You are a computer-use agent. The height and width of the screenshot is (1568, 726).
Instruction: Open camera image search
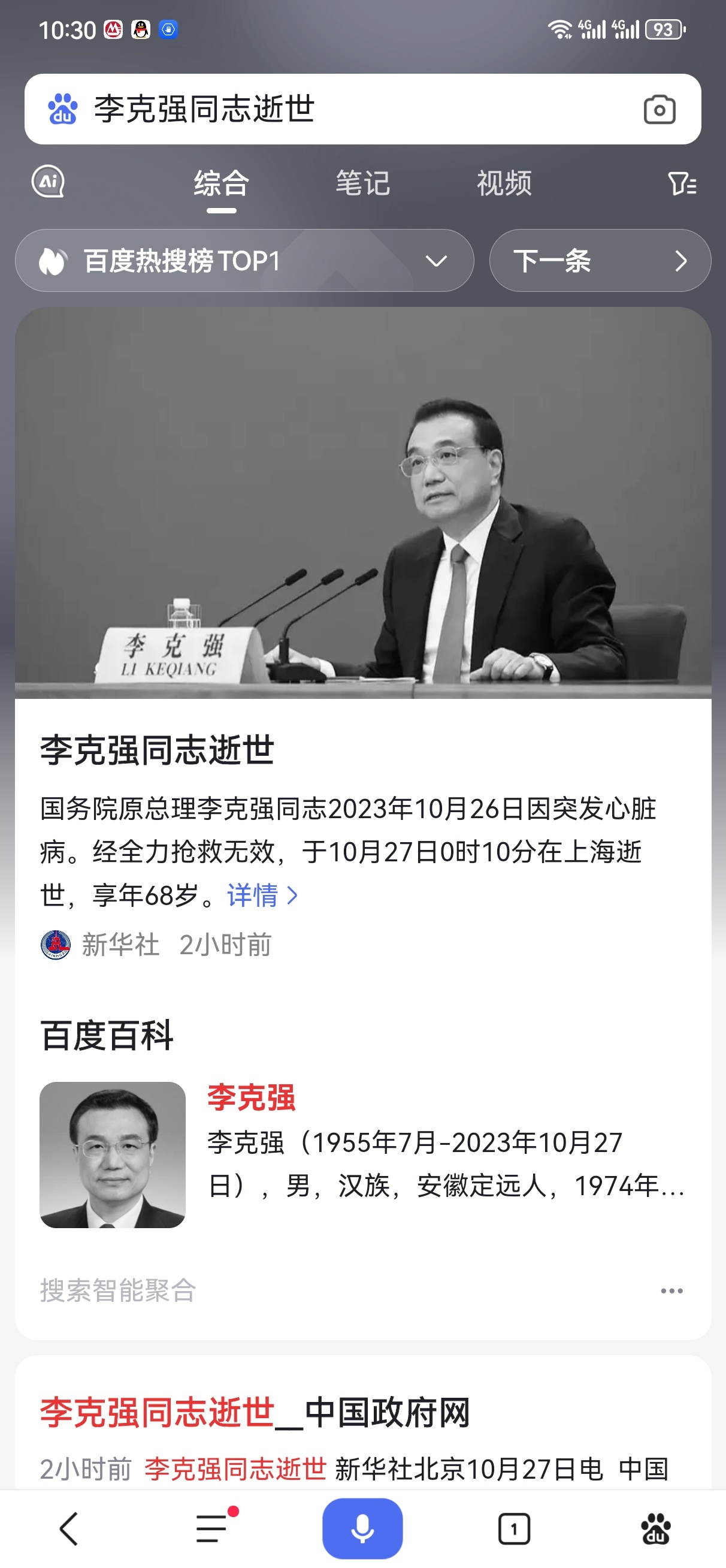click(659, 110)
